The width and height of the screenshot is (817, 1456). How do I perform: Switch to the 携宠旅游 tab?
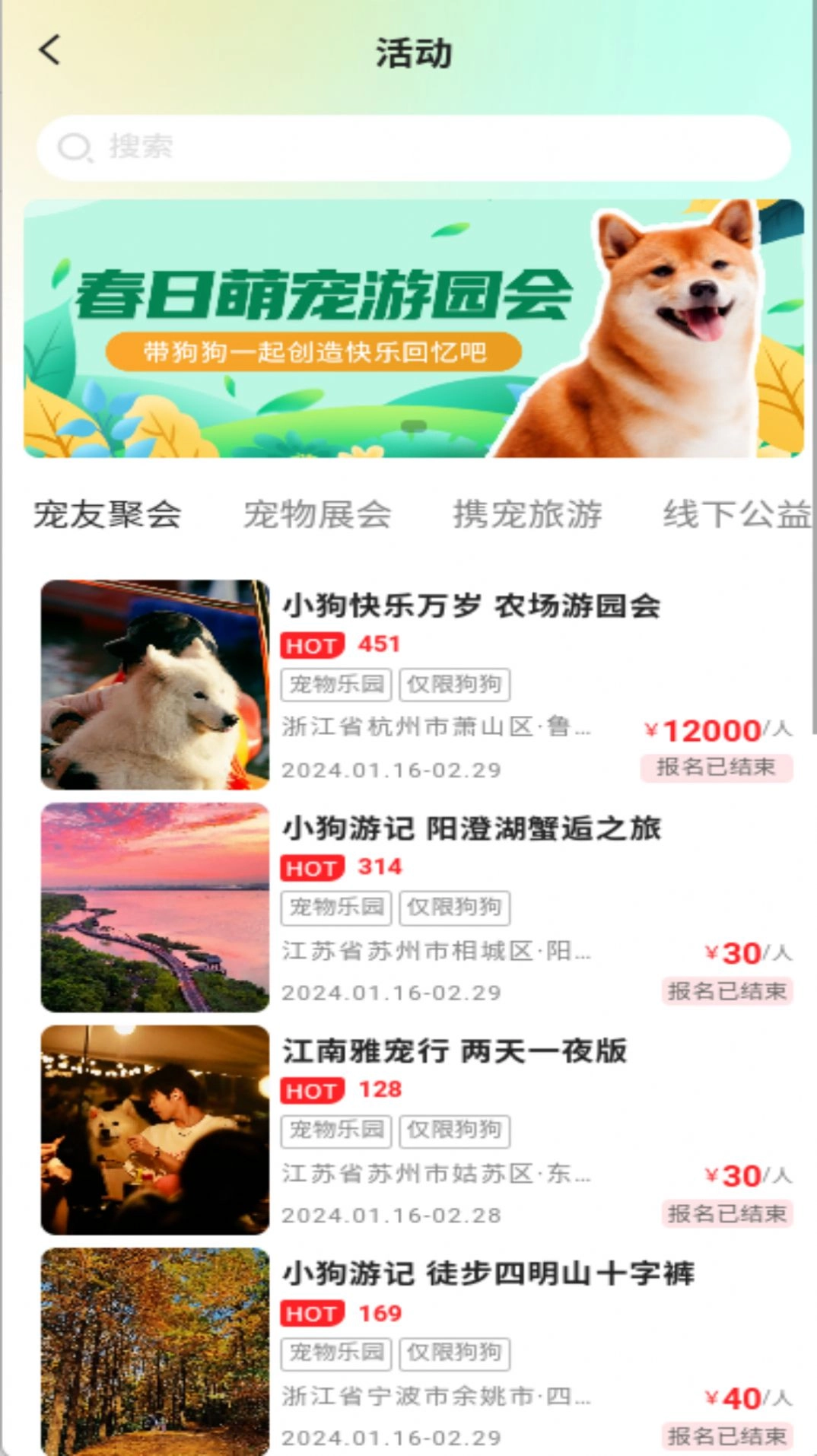click(x=527, y=514)
